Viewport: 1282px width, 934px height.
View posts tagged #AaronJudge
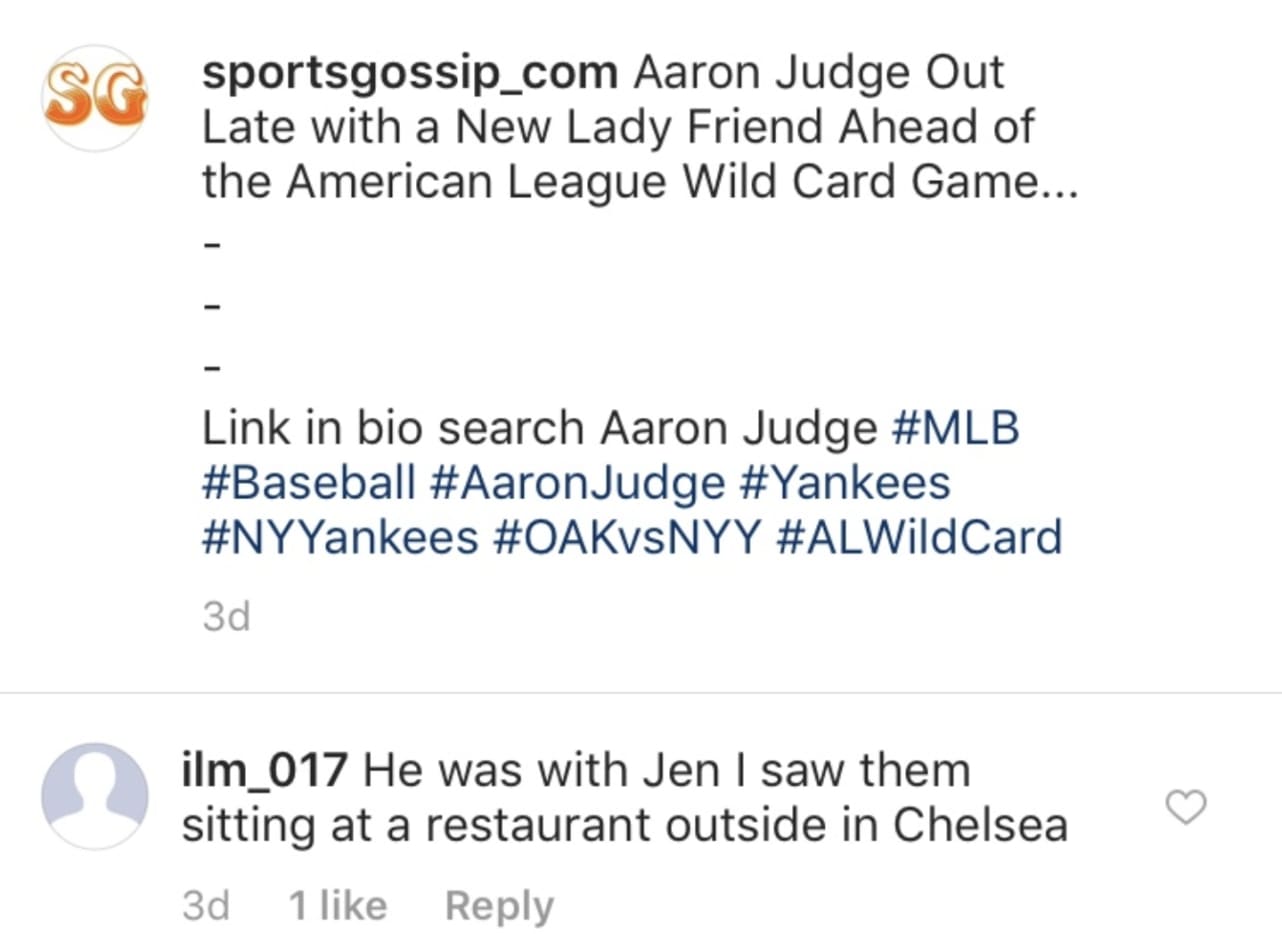click(577, 483)
